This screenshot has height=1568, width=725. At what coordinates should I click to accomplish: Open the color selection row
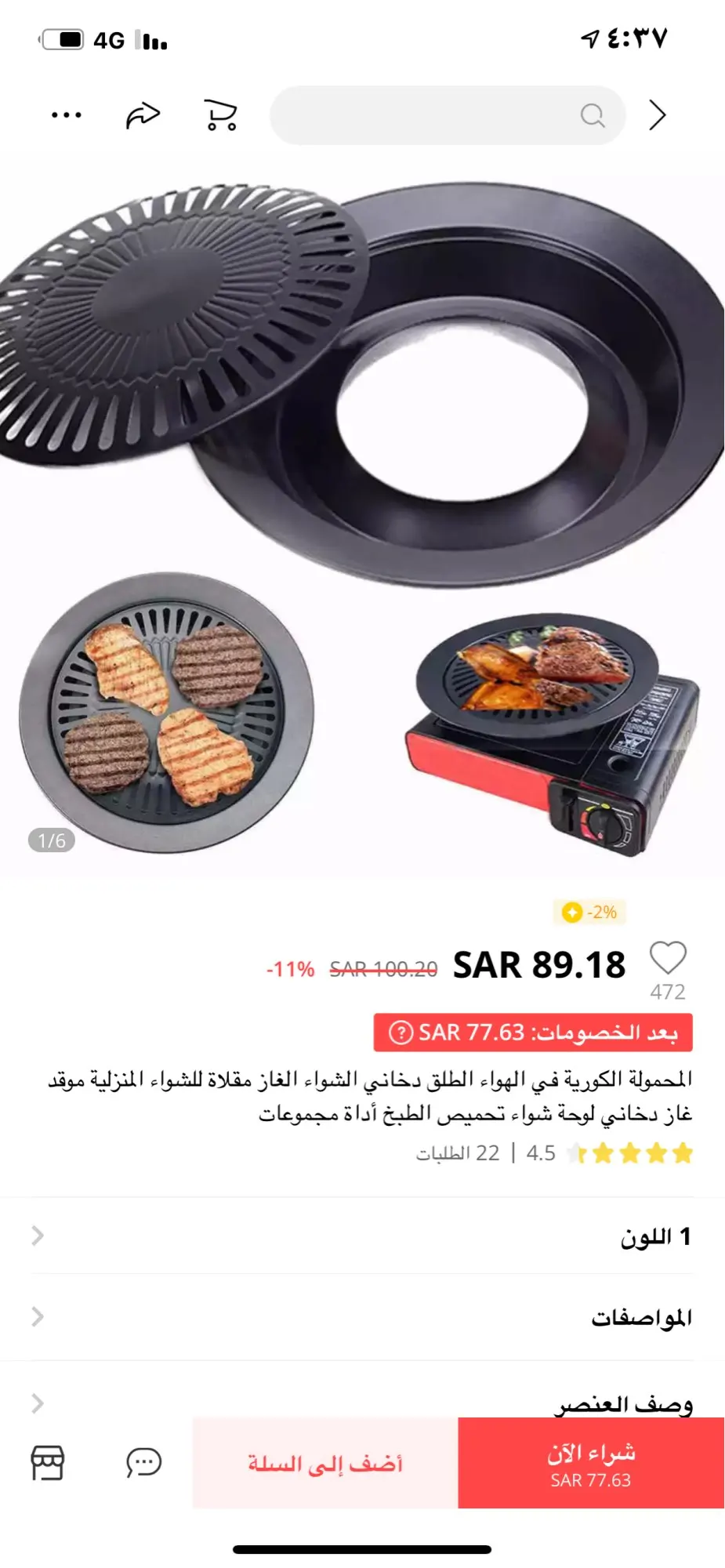pos(362,1236)
